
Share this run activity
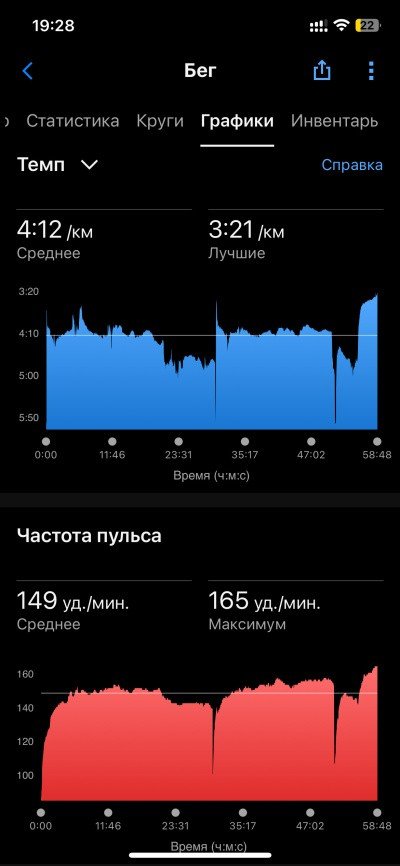(322, 70)
